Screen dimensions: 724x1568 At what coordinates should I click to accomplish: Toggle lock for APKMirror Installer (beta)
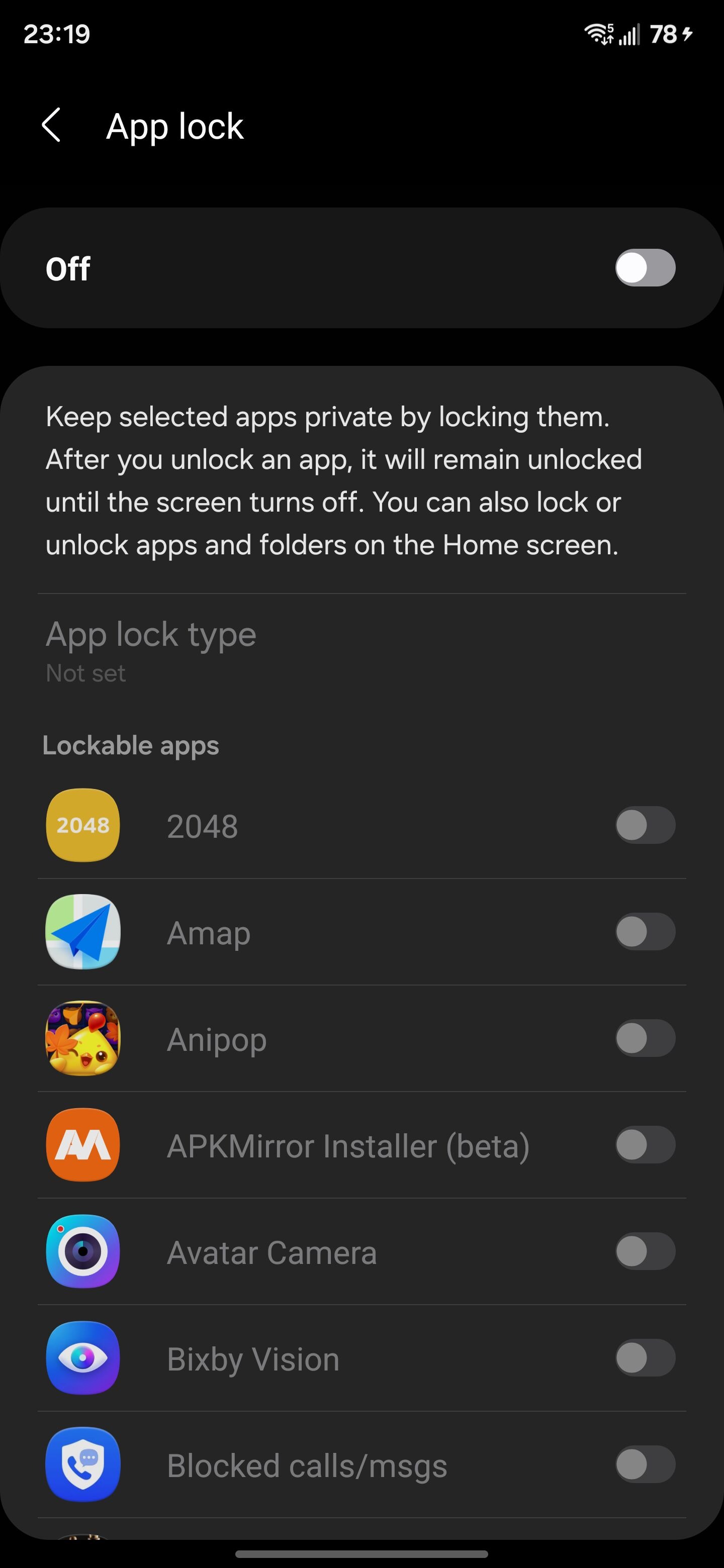pos(645,1145)
